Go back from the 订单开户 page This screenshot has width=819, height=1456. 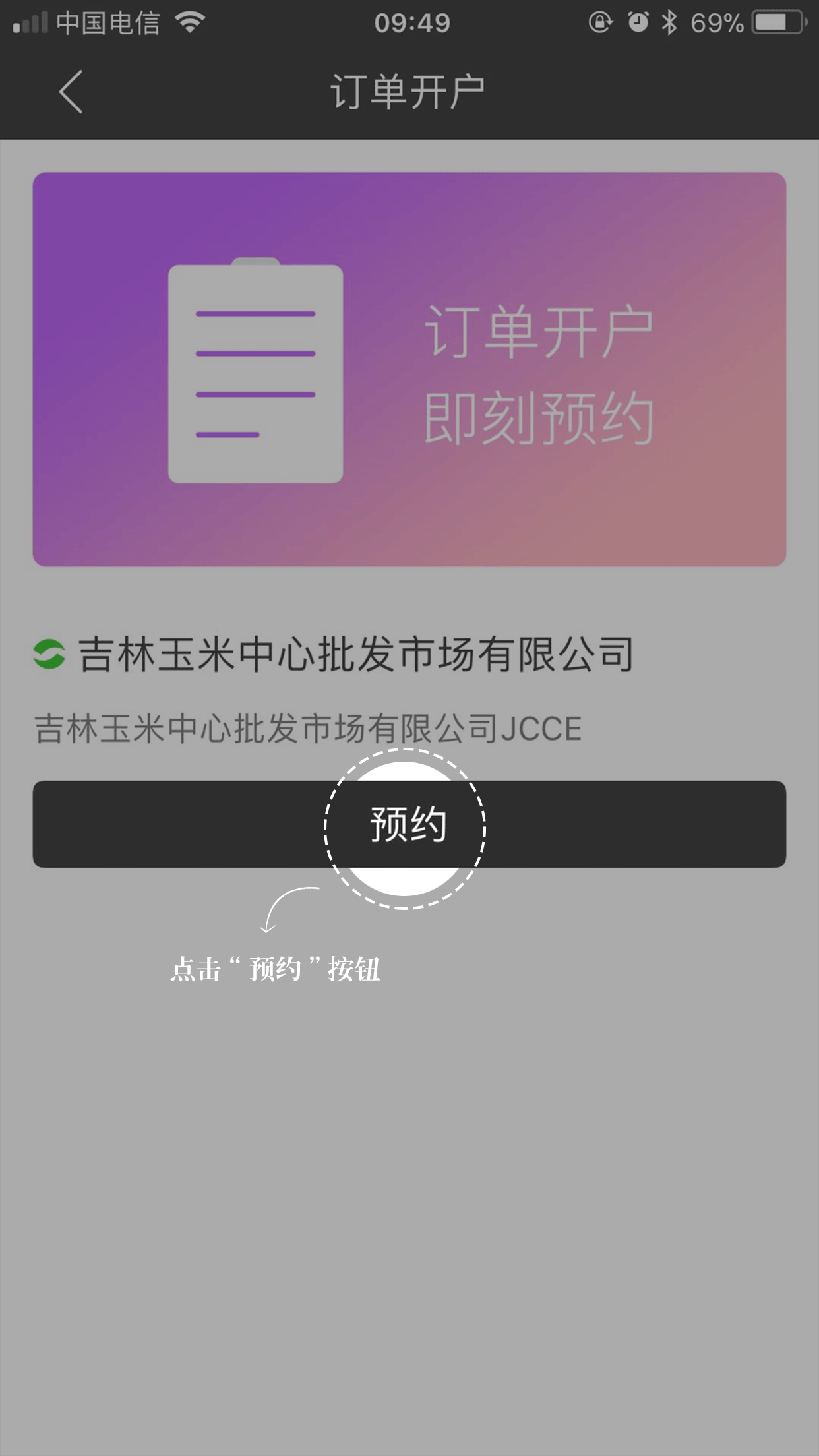point(71,92)
